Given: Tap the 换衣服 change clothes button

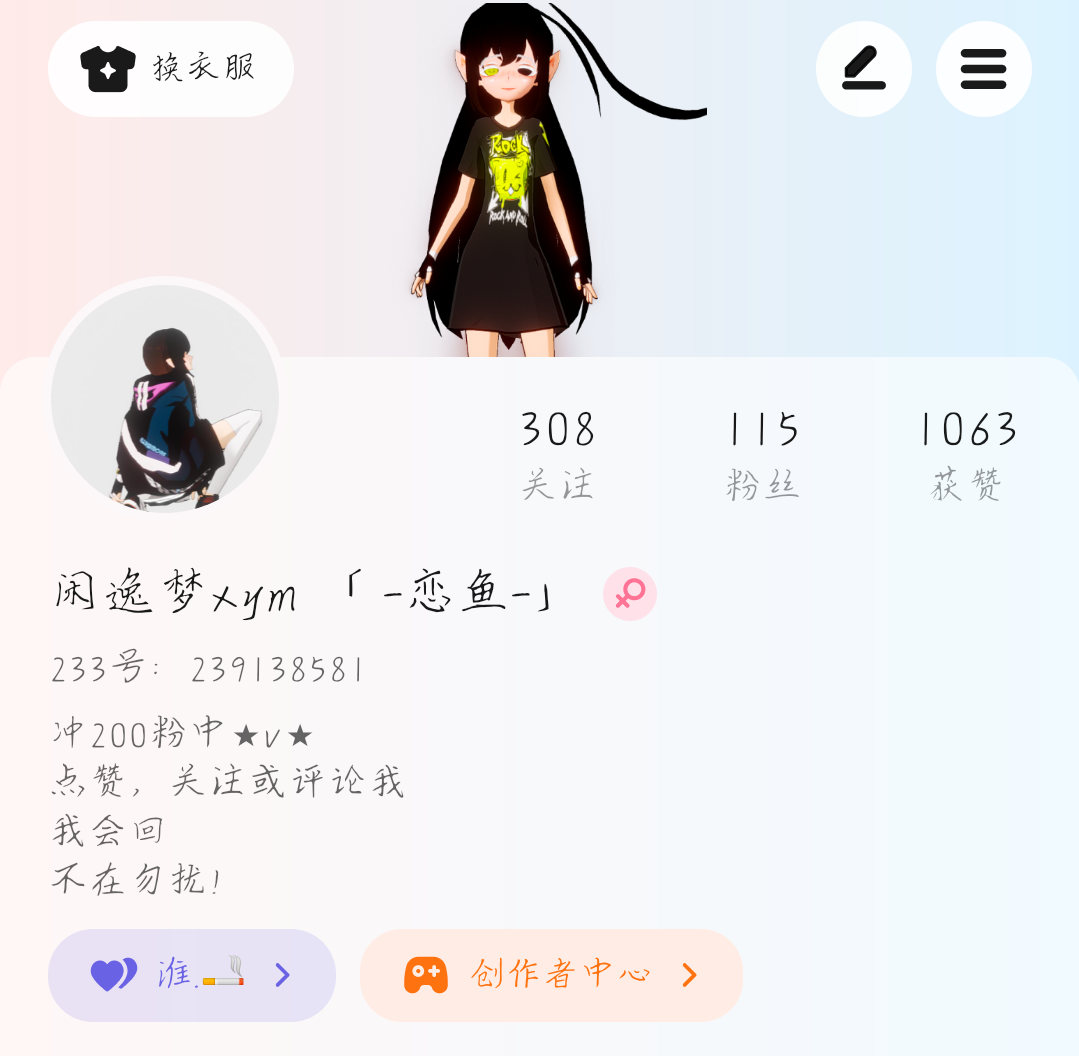Looking at the screenshot, I should point(171,69).
